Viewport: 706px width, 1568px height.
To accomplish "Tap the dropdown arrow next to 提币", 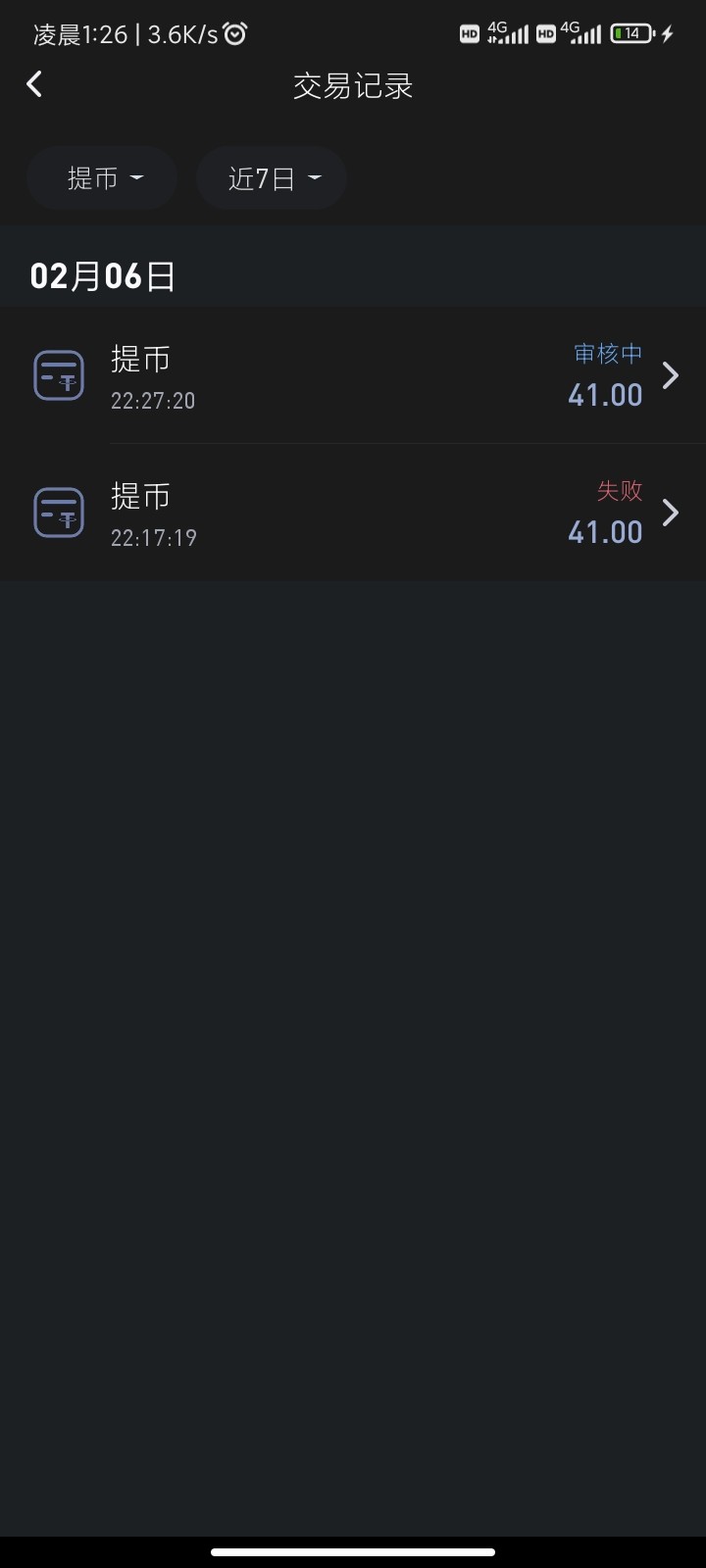I will pos(137,178).
